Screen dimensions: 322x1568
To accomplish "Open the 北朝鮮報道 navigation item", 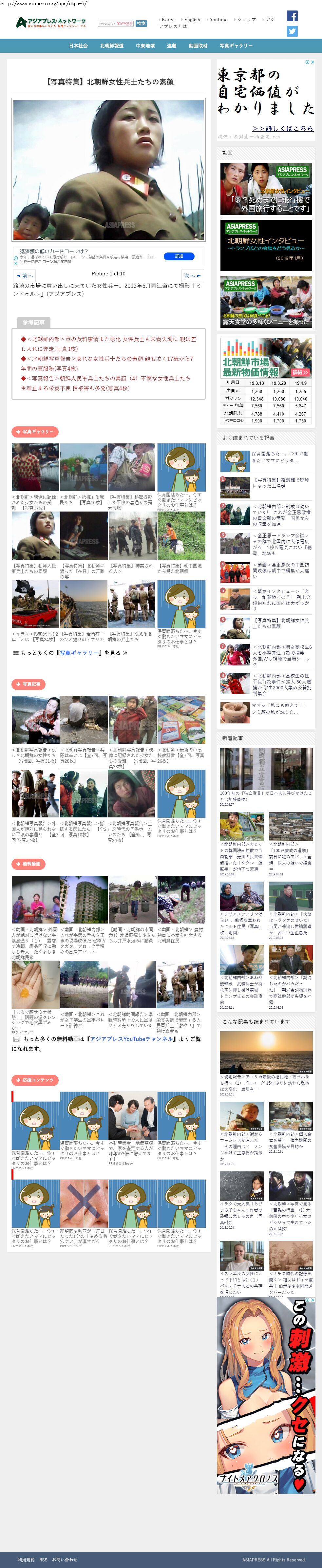I will coord(111,46).
